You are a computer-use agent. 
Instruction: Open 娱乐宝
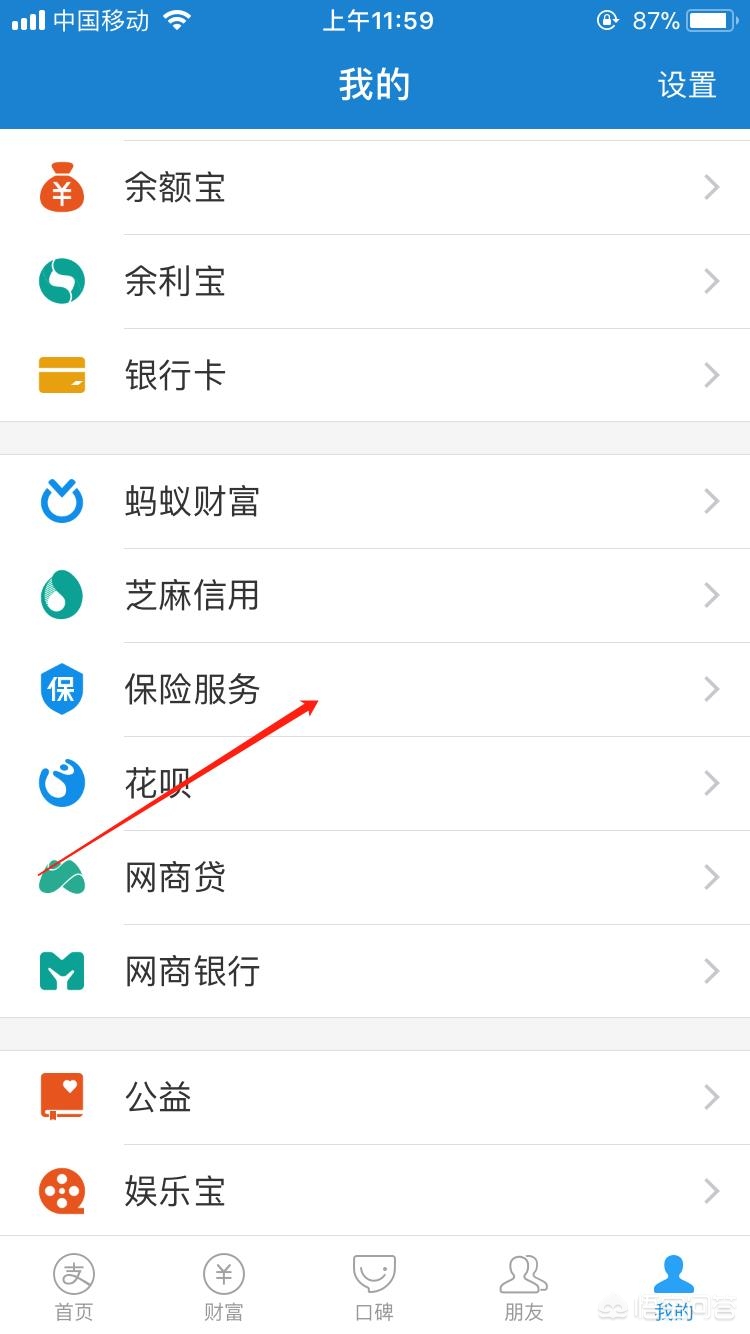pos(375,1191)
